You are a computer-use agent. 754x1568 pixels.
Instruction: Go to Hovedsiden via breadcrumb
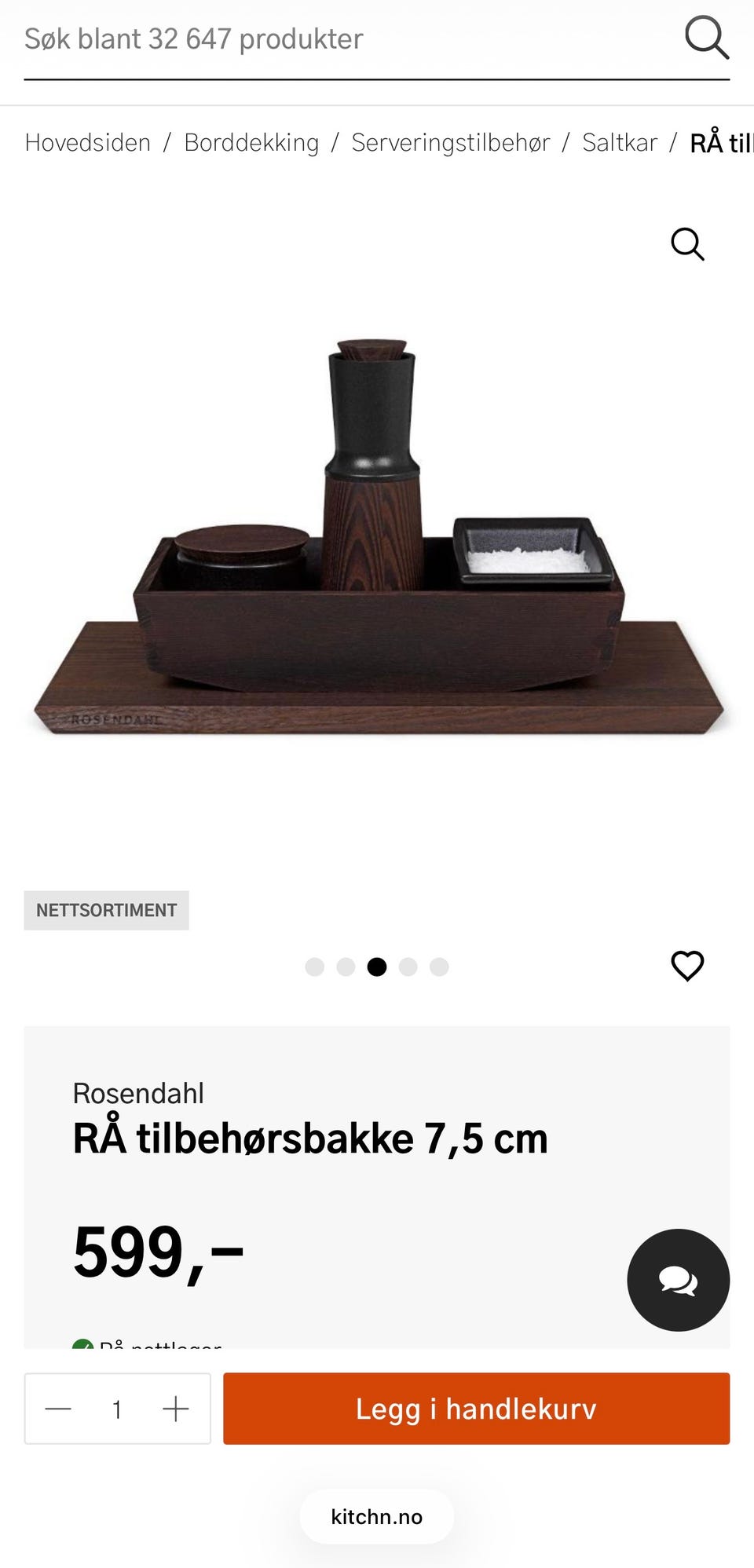(x=88, y=142)
